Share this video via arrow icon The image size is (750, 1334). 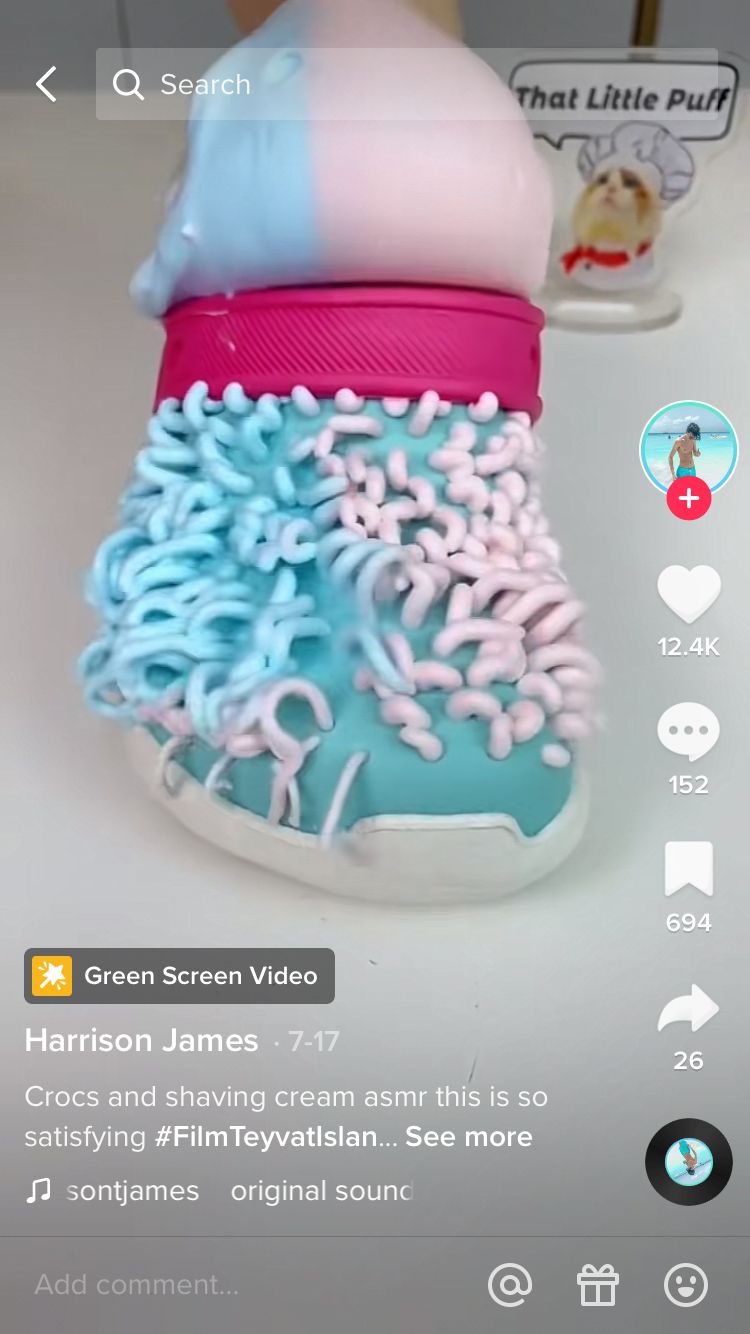(x=688, y=1010)
